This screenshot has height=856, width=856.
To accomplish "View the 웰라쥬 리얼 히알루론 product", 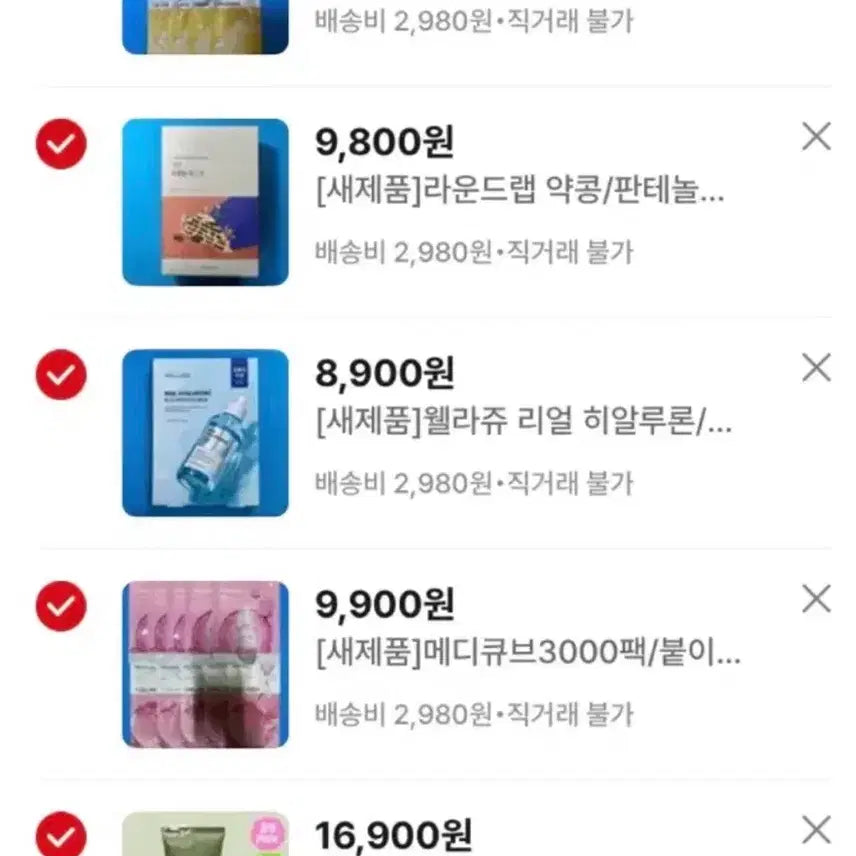I will click(524, 425).
